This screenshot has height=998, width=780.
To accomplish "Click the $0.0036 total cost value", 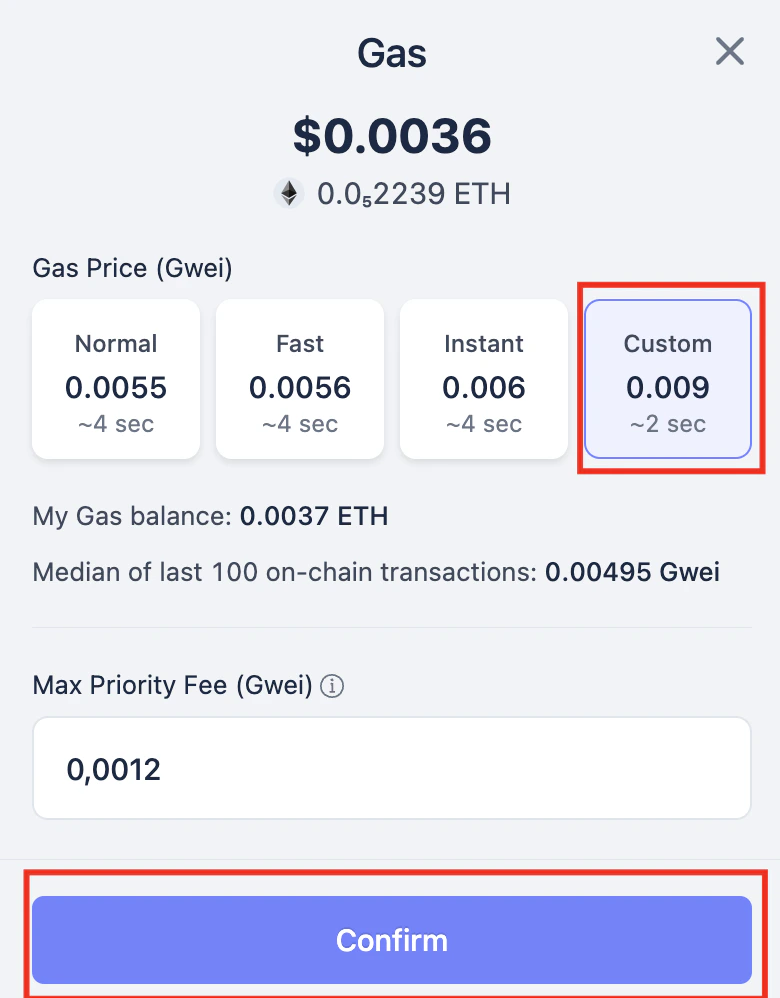I will coord(391,136).
